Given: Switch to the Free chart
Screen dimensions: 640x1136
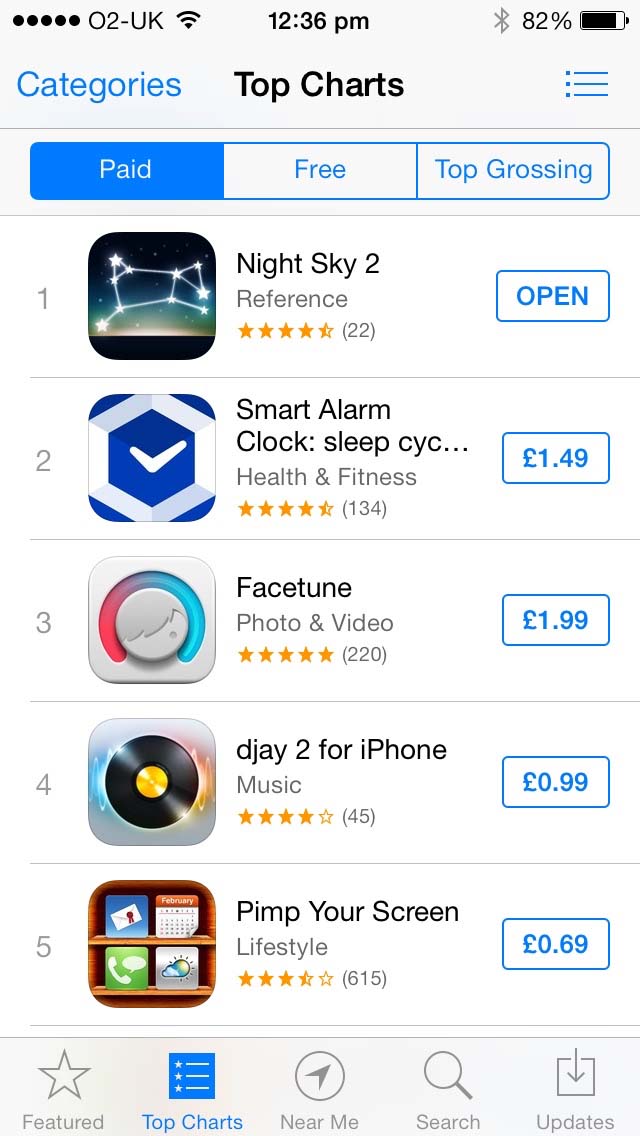Looking at the screenshot, I should tap(320, 170).
